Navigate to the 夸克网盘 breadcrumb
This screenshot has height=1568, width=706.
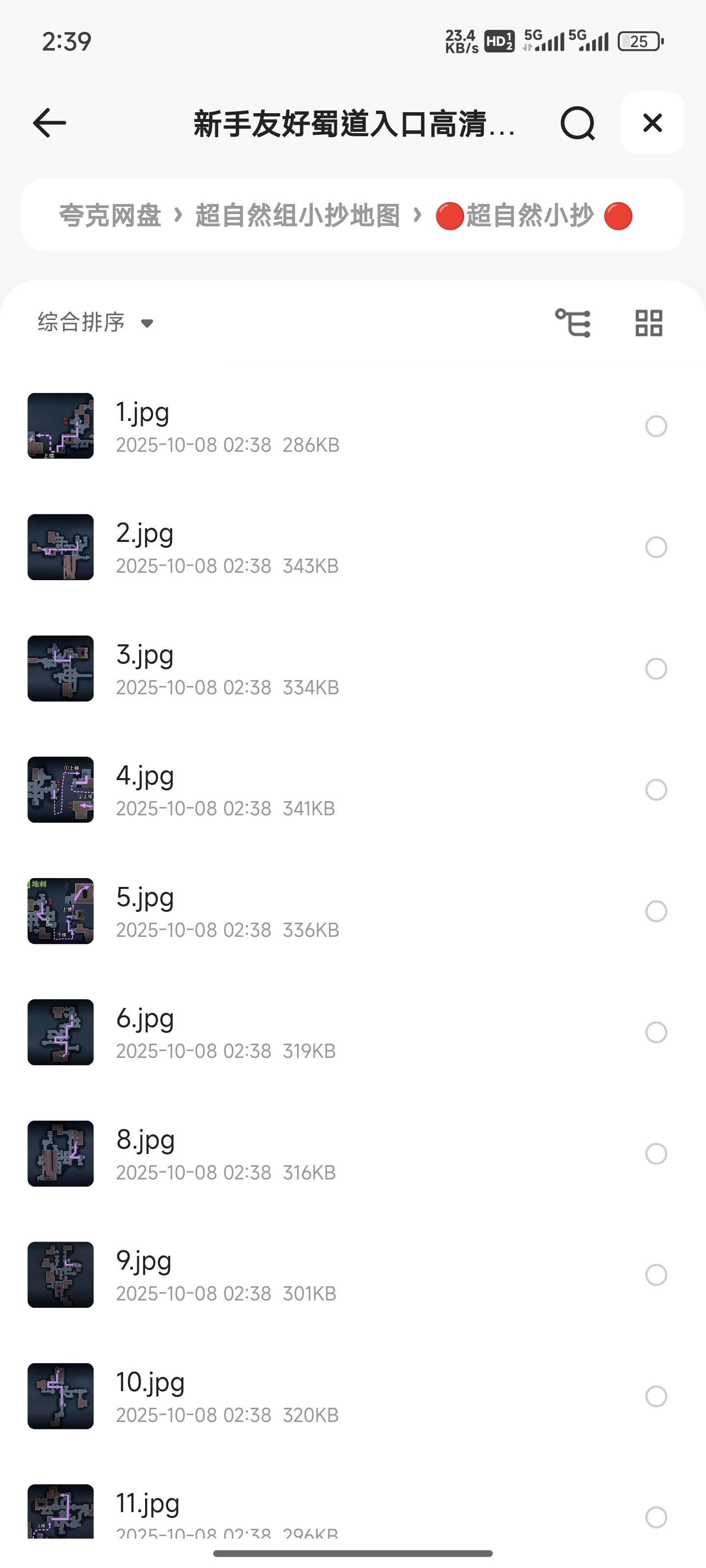coord(110,216)
